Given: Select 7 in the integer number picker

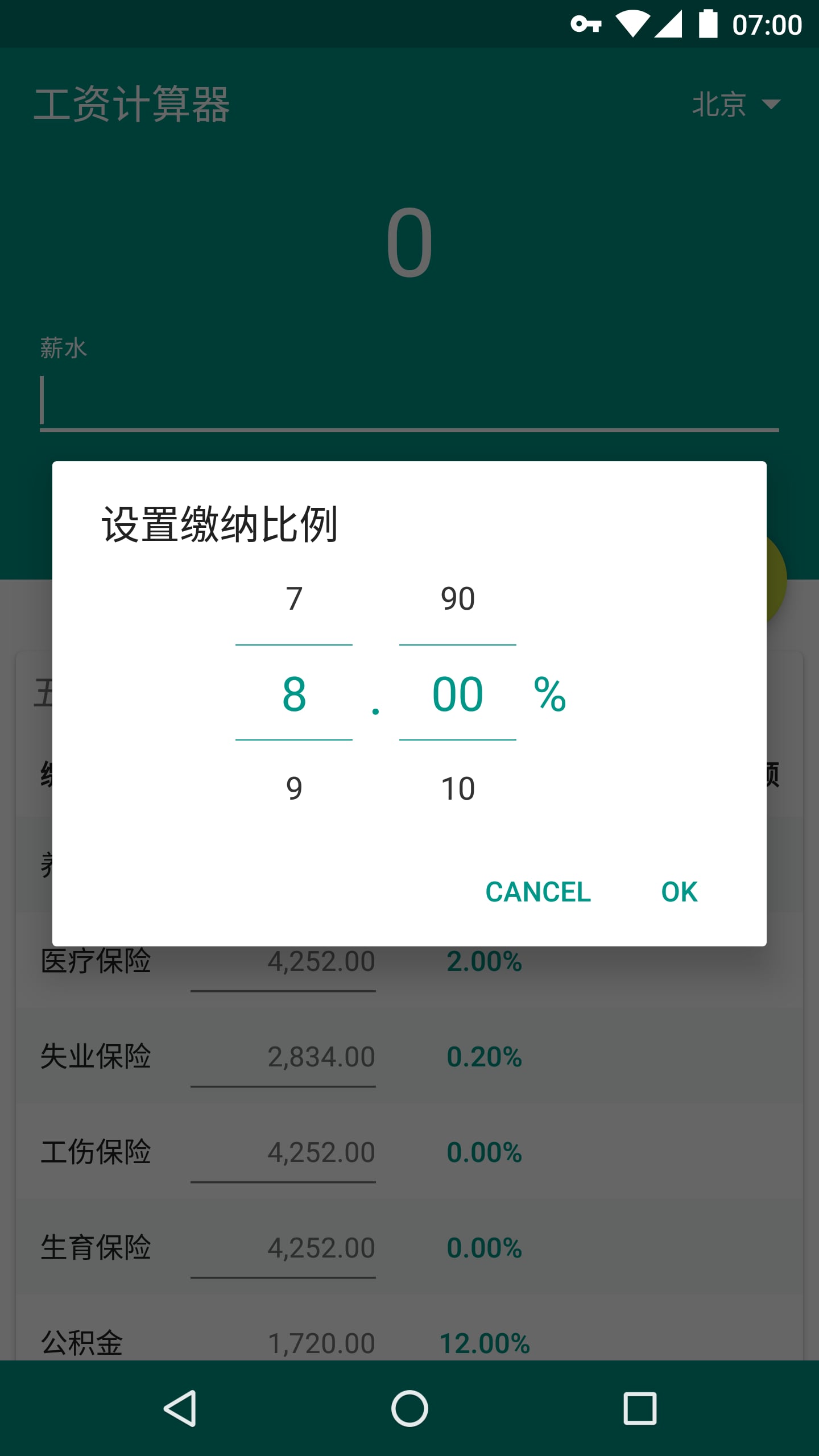Looking at the screenshot, I should coord(293,598).
